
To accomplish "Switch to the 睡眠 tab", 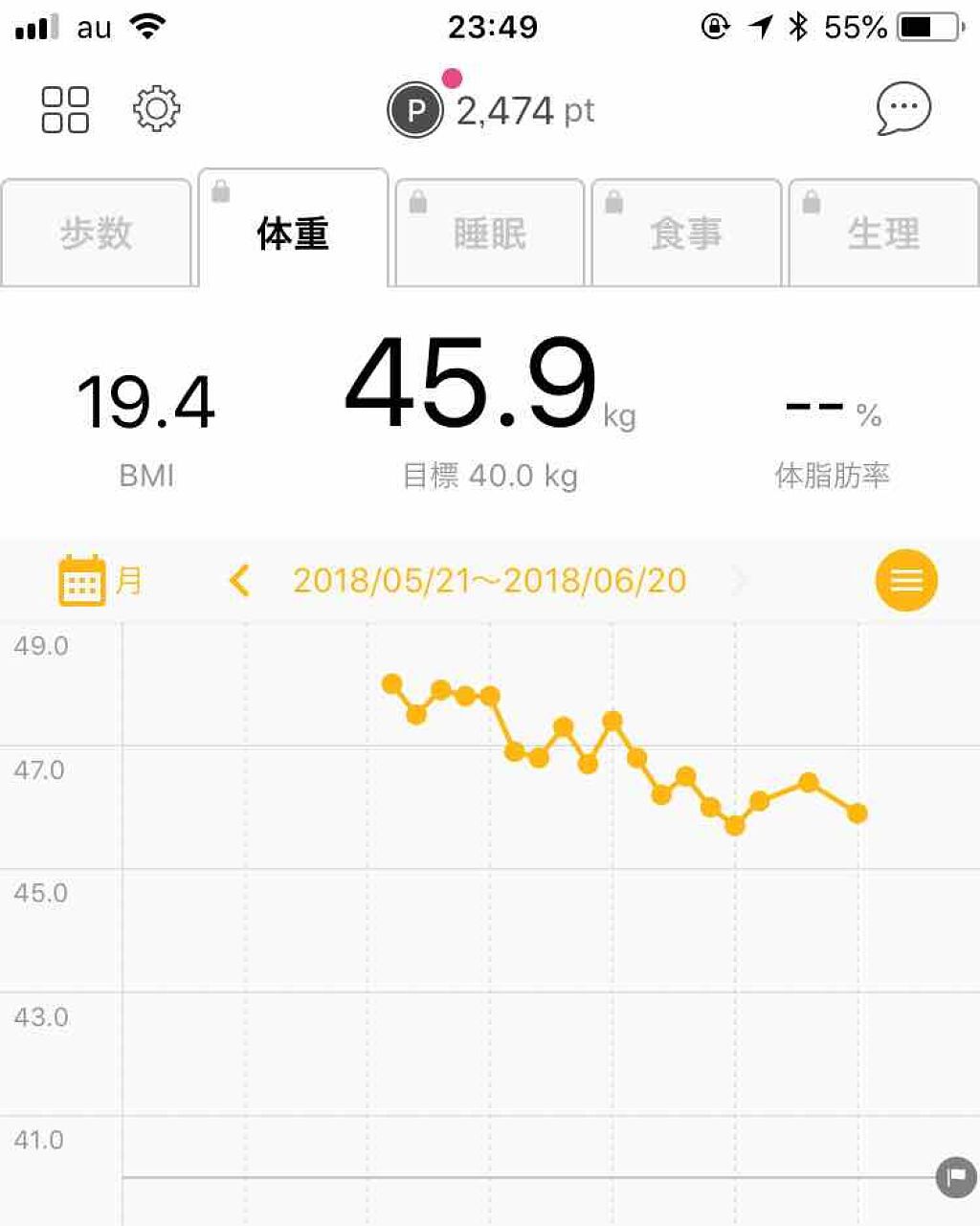I will tap(490, 233).
